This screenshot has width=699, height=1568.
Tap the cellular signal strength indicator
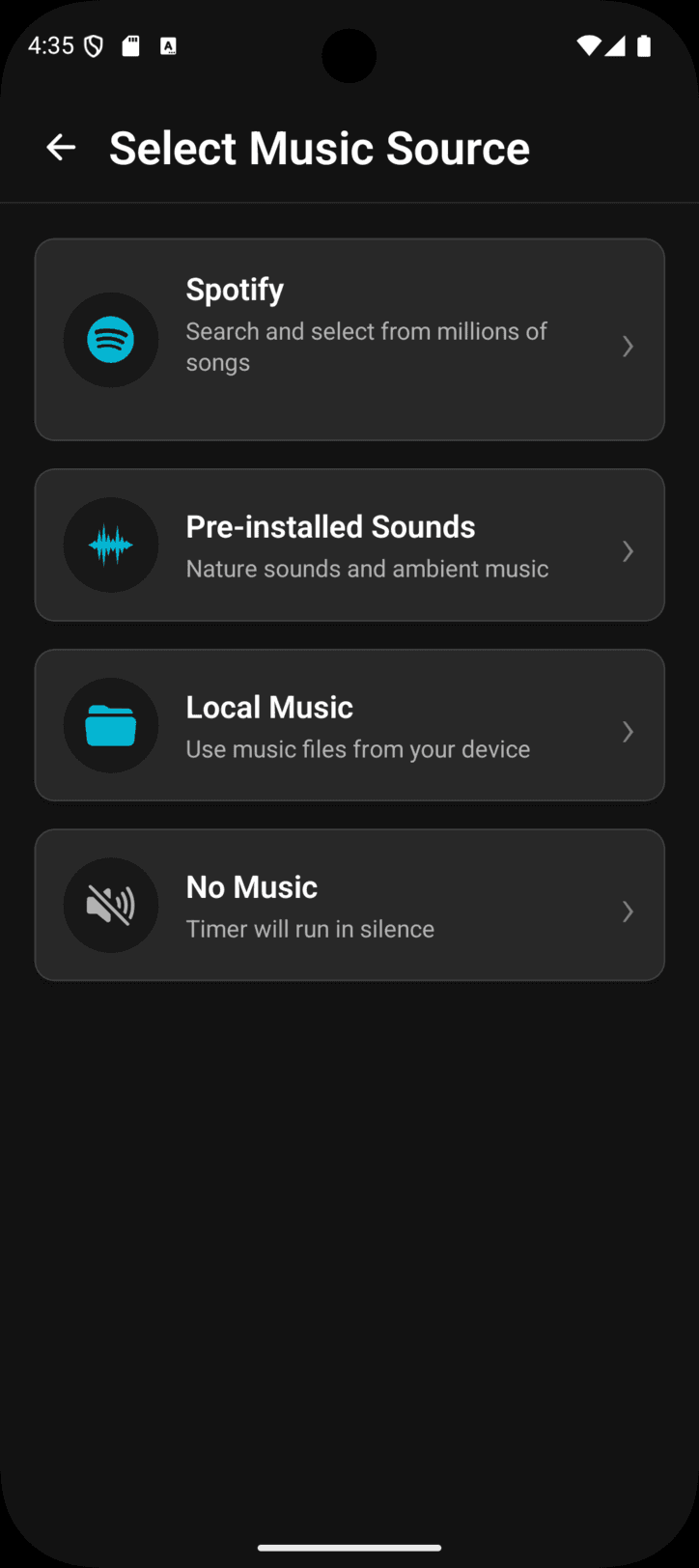coord(617,44)
